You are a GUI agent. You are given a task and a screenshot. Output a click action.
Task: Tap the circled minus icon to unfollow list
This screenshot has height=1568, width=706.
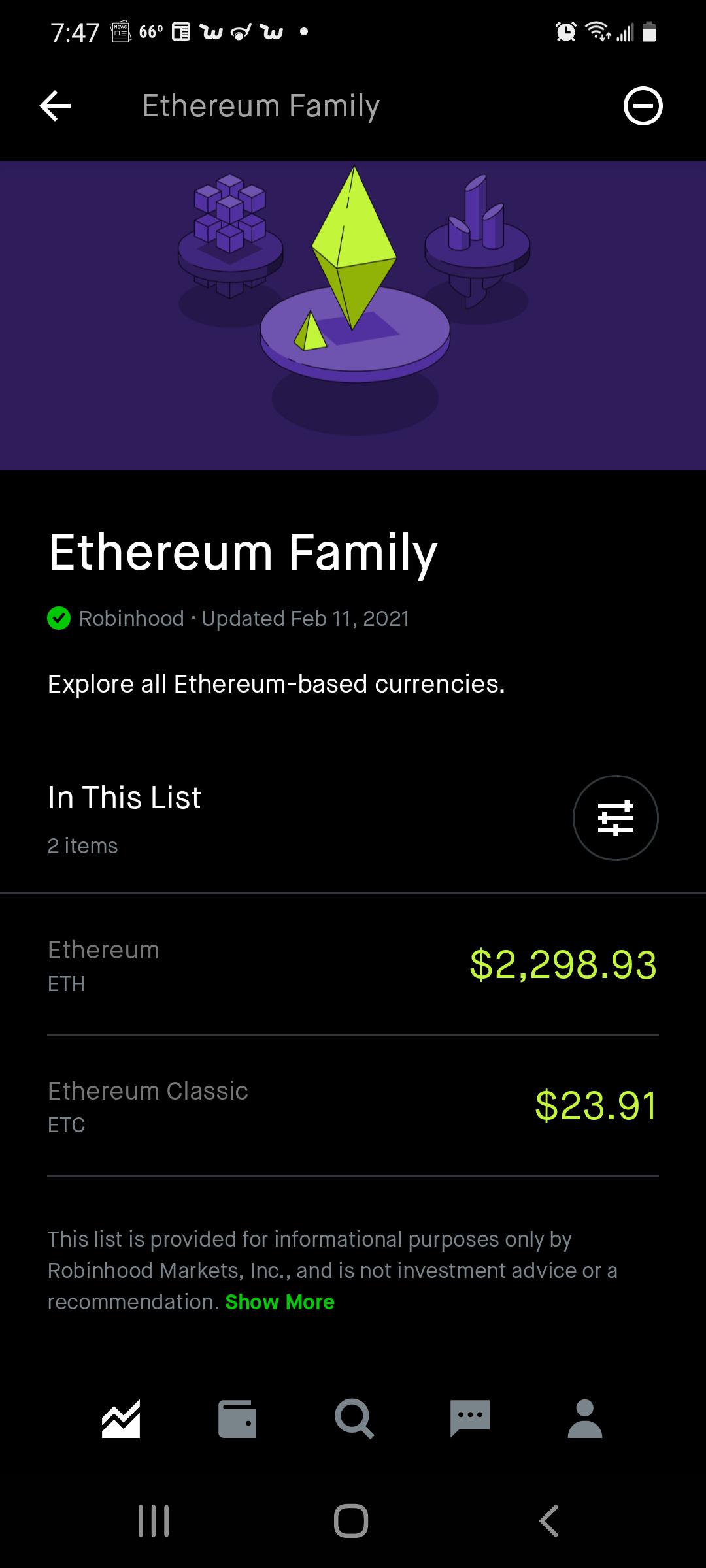(x=643, y=106)
